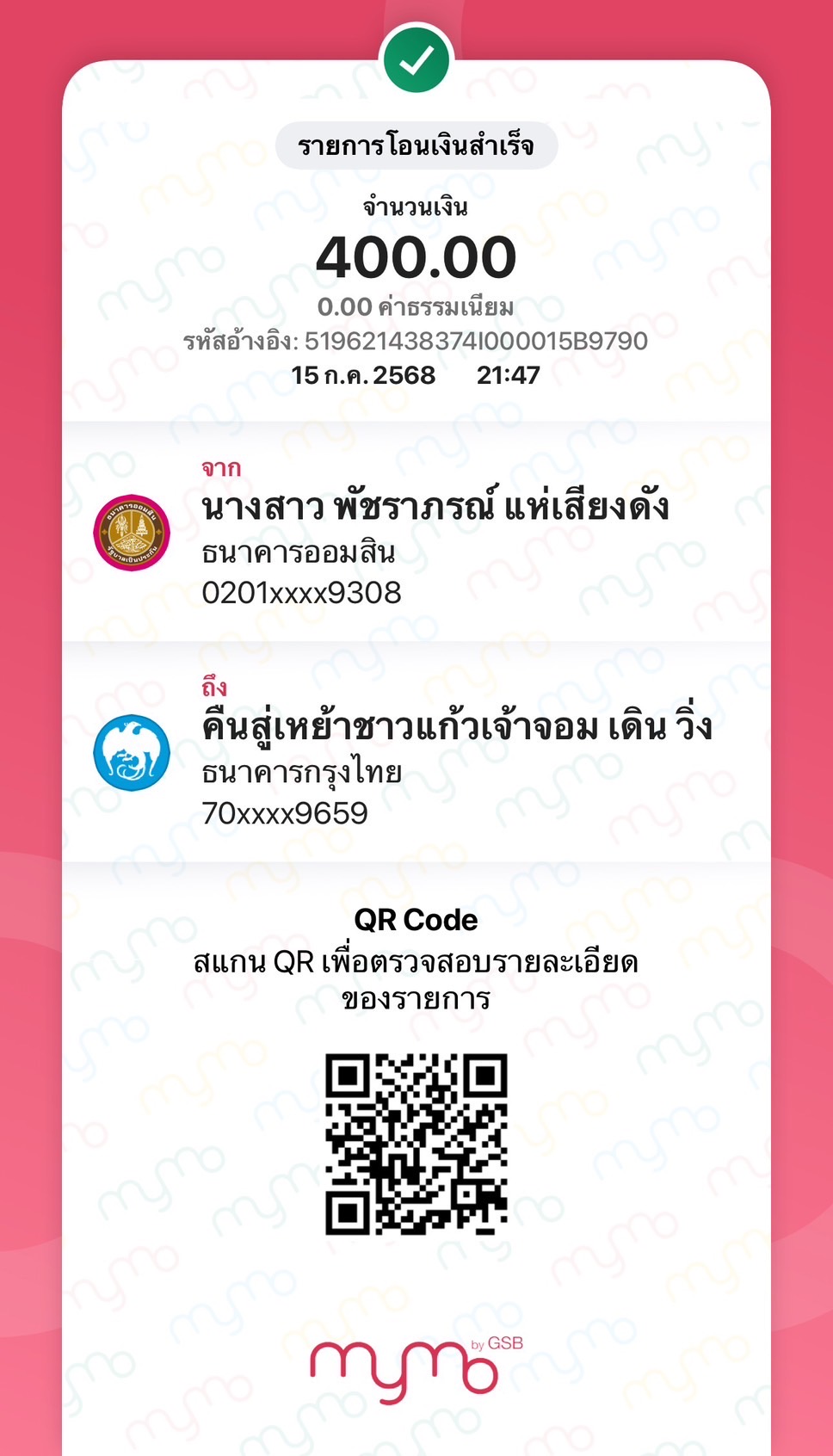
Task: Tap the circular blue Krungthai elephant emblem
Action: (x=130, y=751)
